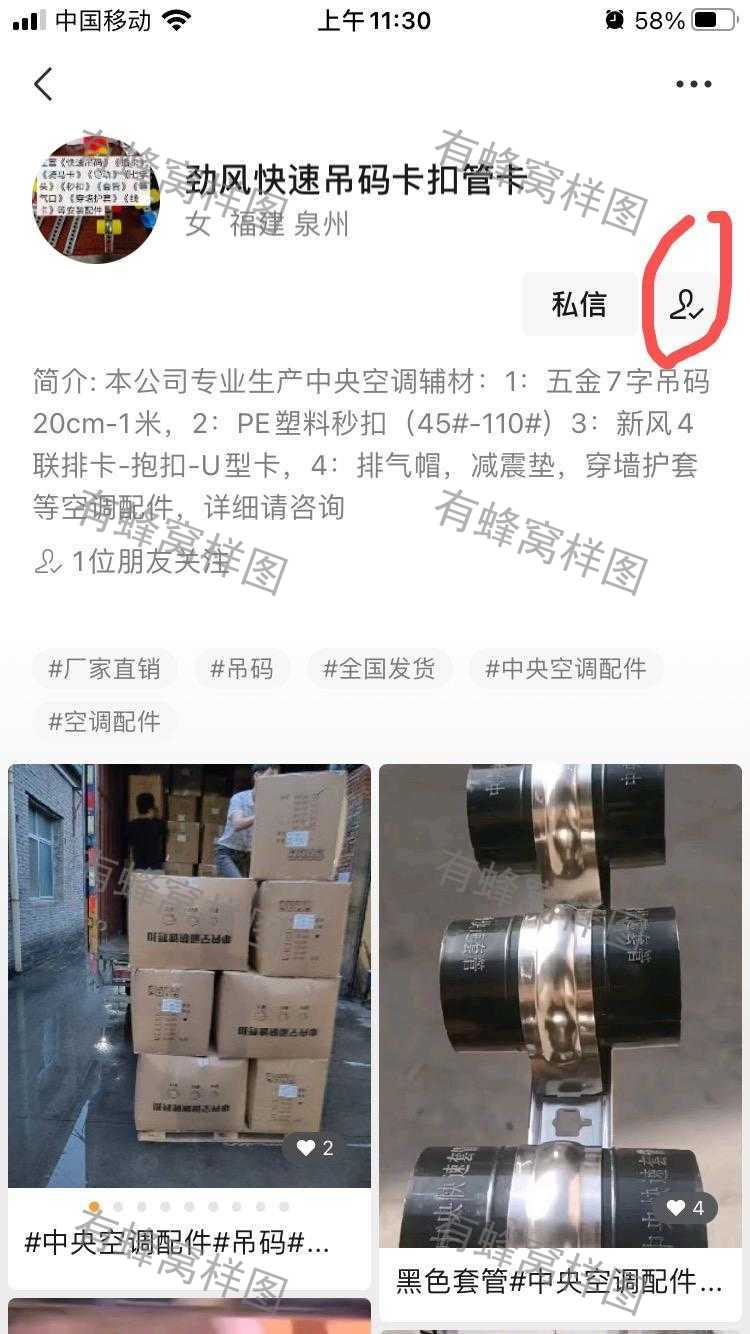
Task: Select the #中央空调配件 hashtag chip
Action: click(x=566, y=669)
